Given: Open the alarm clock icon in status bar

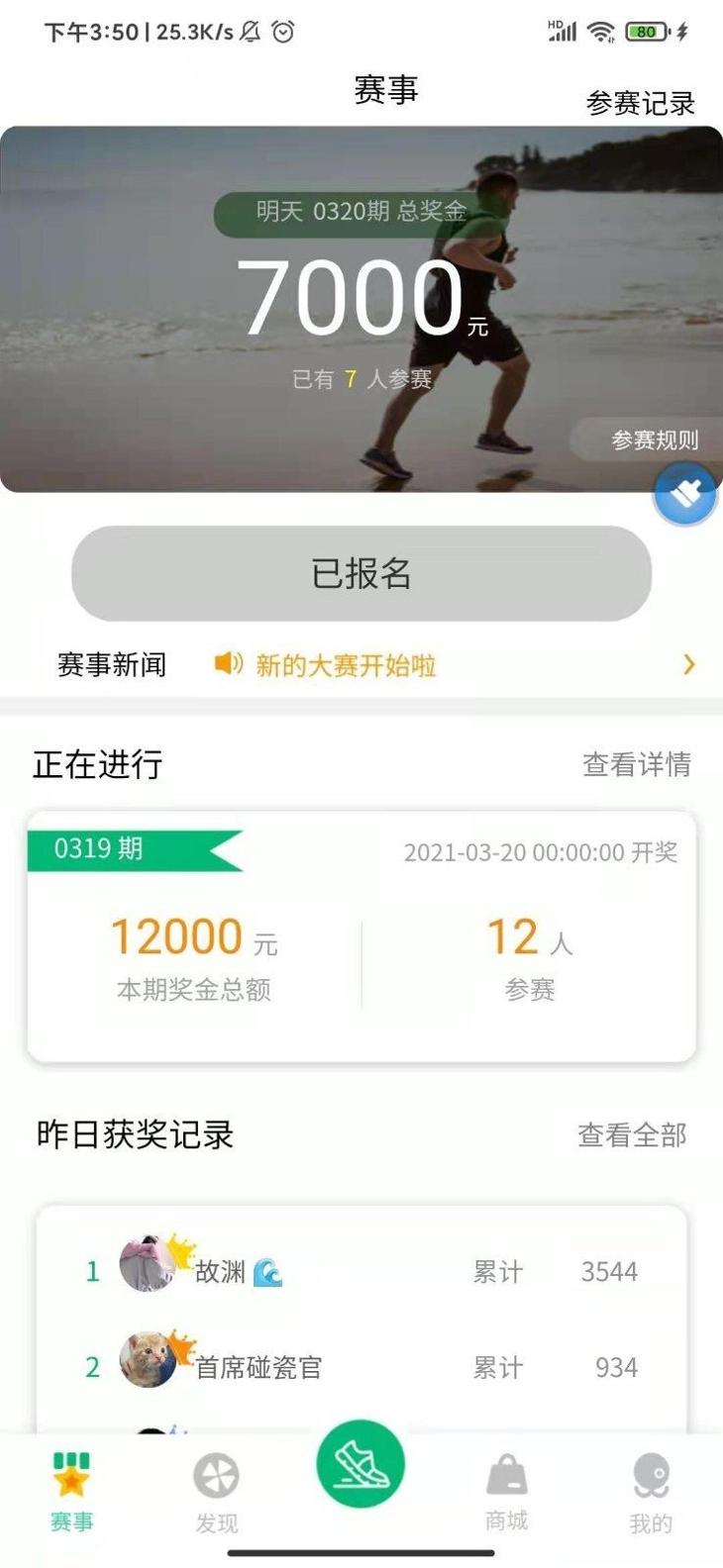Looking at the screenshot, I should [x=285, y=33].
